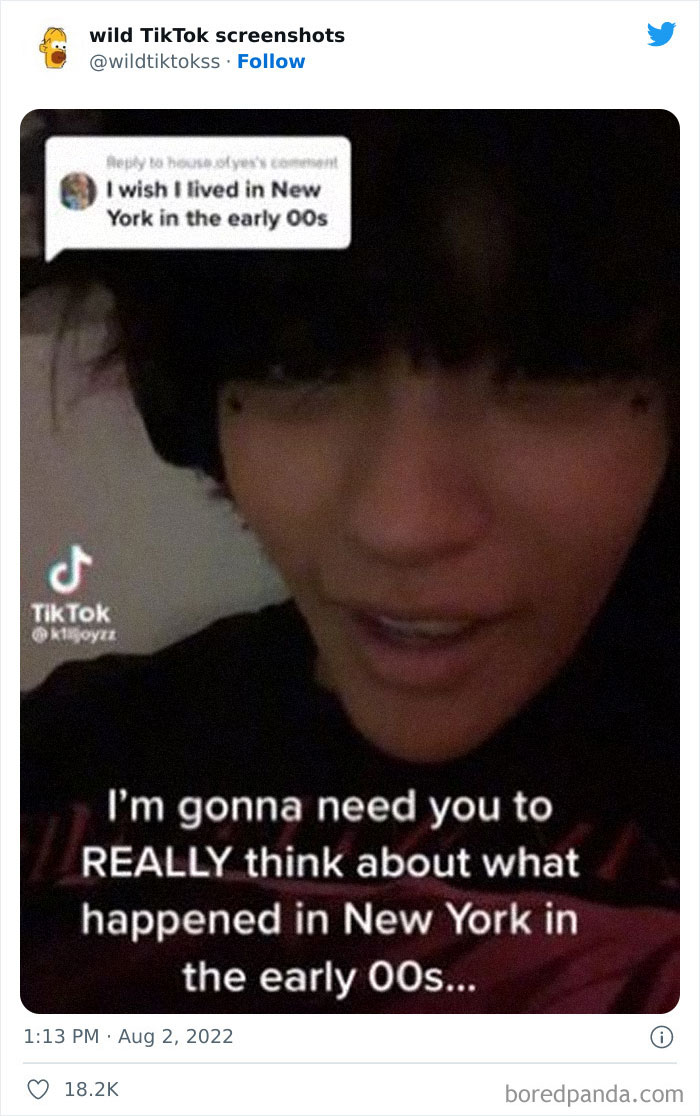Open the Twitter bird logo link
The width and height of the screenshot is (700, 1116).
(661, 35)
